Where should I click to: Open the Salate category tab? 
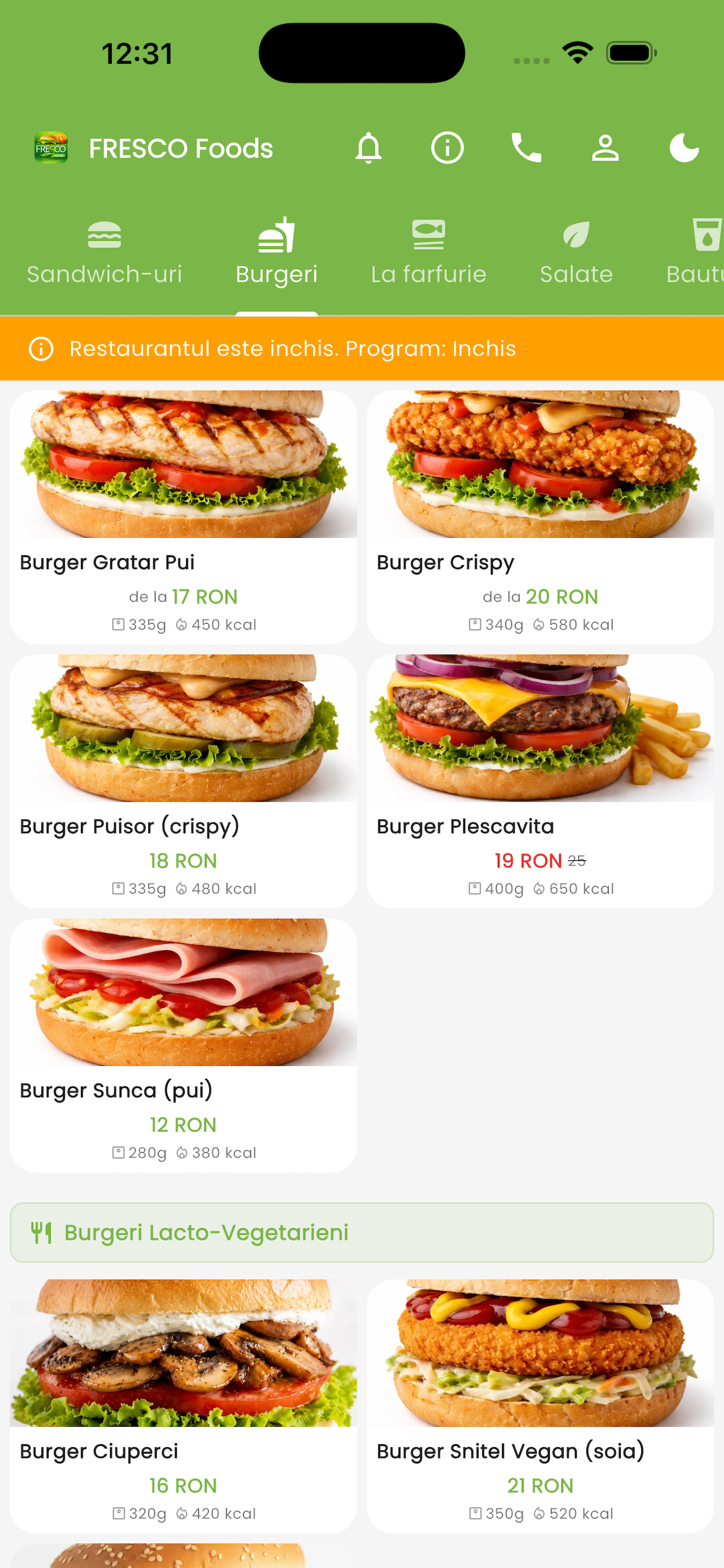click(x=576, y=274)
